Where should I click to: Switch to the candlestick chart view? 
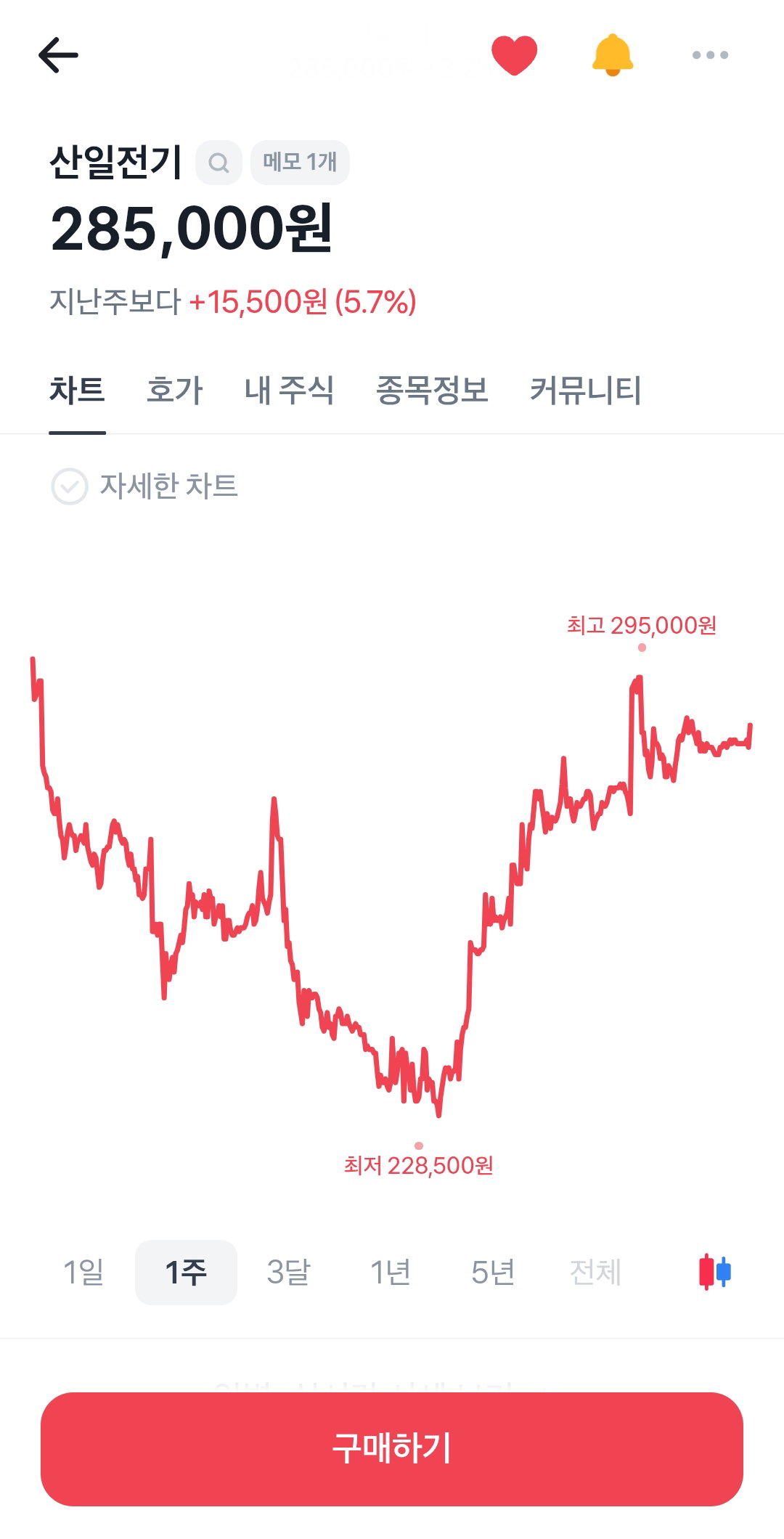(715, 1272)
